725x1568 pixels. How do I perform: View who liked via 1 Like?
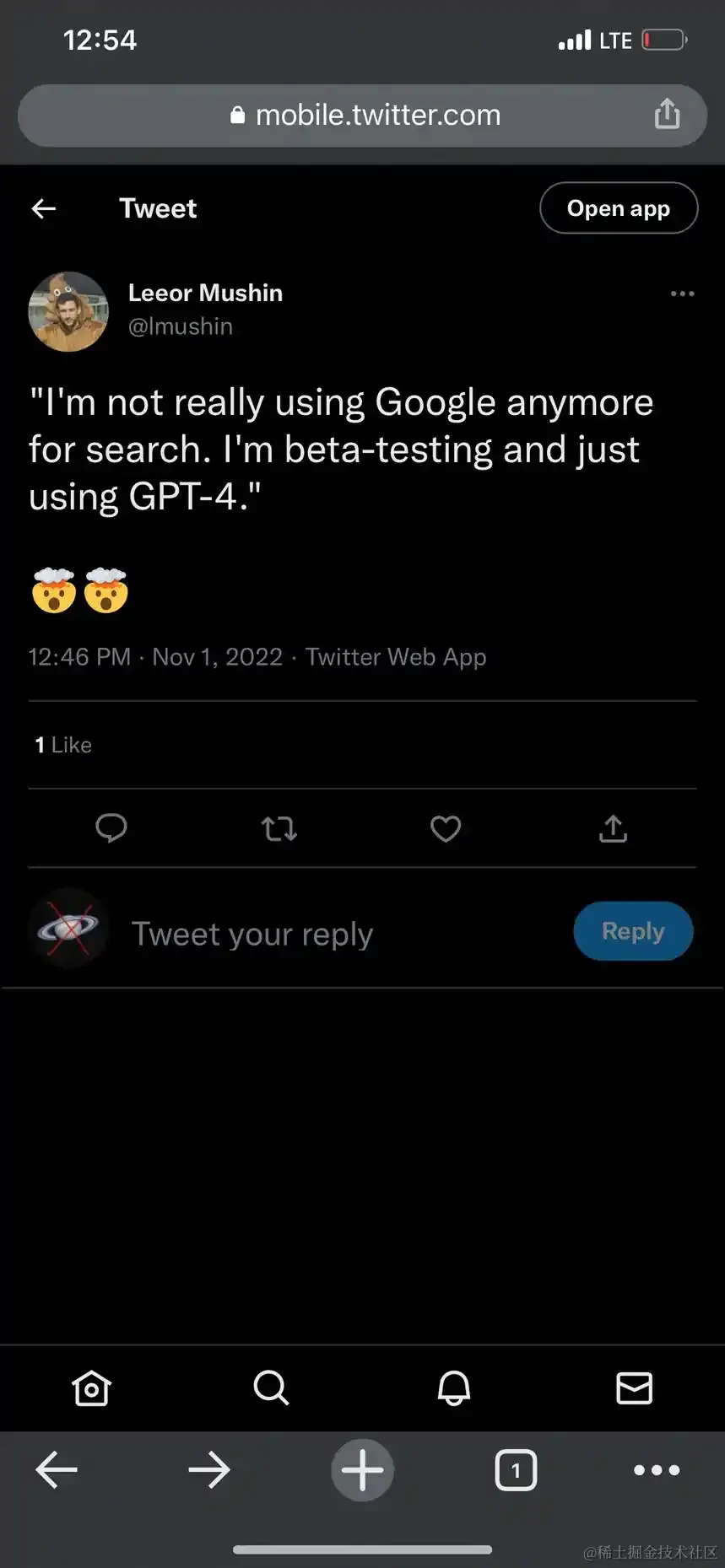63,745
